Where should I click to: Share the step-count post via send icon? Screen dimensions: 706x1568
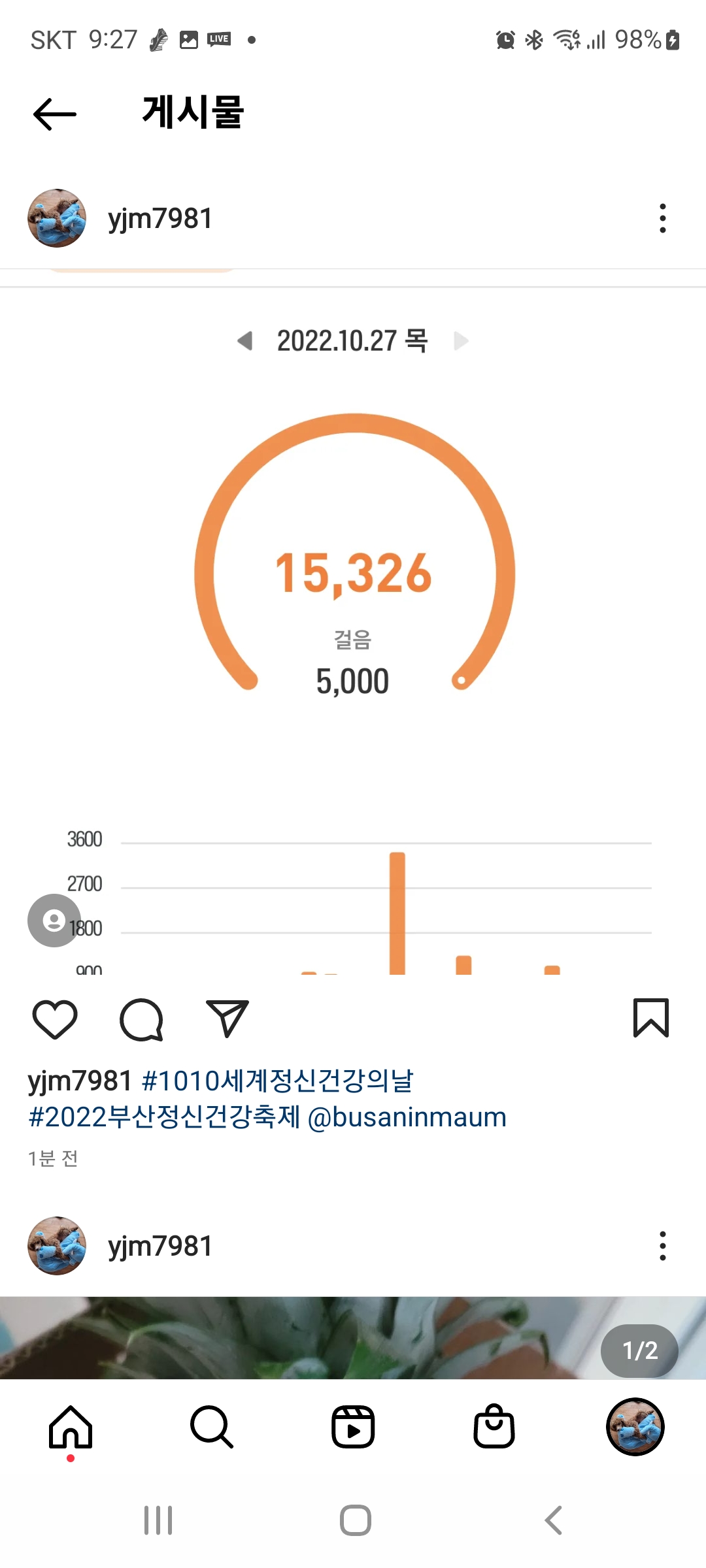(227, 1019)
